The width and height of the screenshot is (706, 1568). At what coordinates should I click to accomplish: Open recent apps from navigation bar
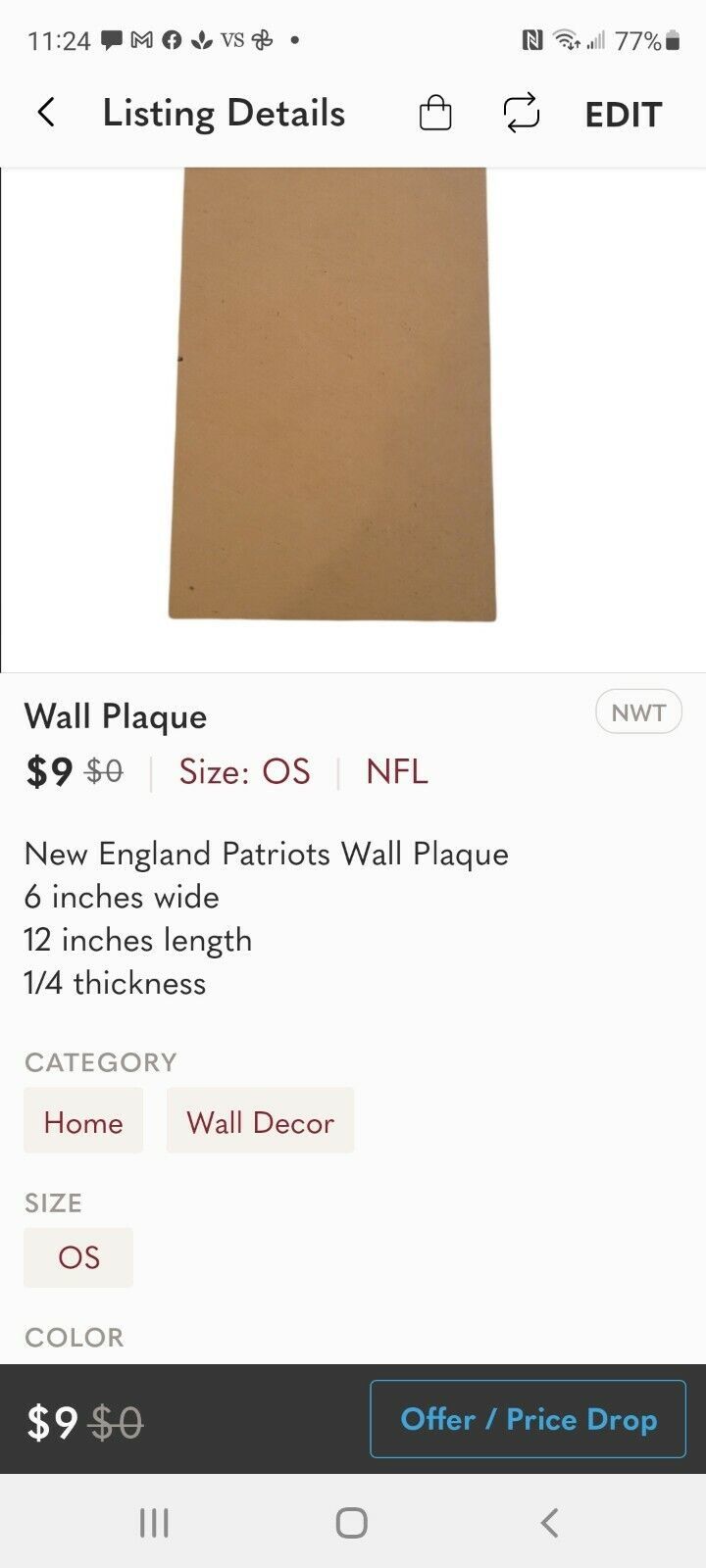point(154,1522)
